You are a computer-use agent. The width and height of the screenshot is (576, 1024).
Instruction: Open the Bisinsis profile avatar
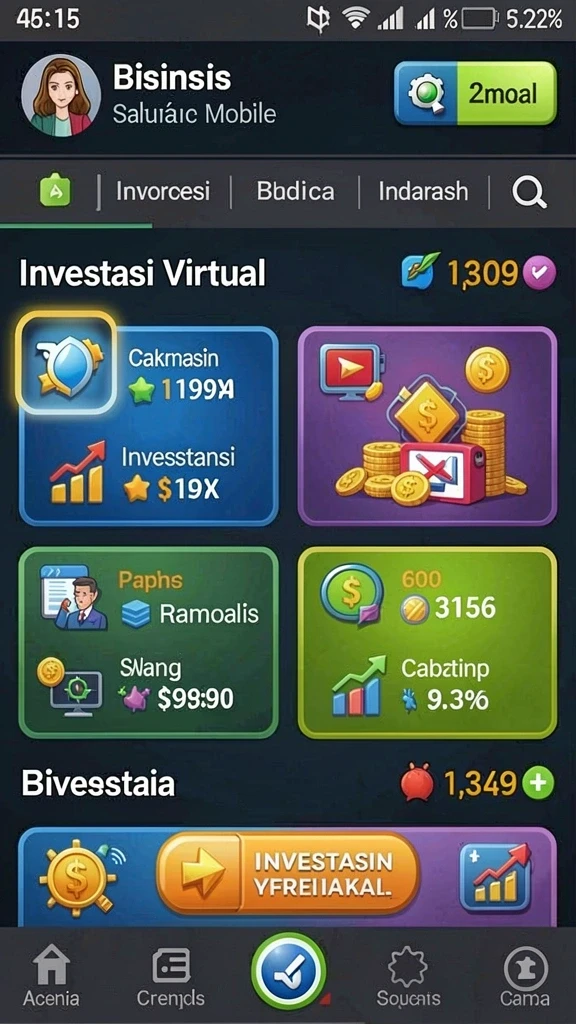coord(61,96)
